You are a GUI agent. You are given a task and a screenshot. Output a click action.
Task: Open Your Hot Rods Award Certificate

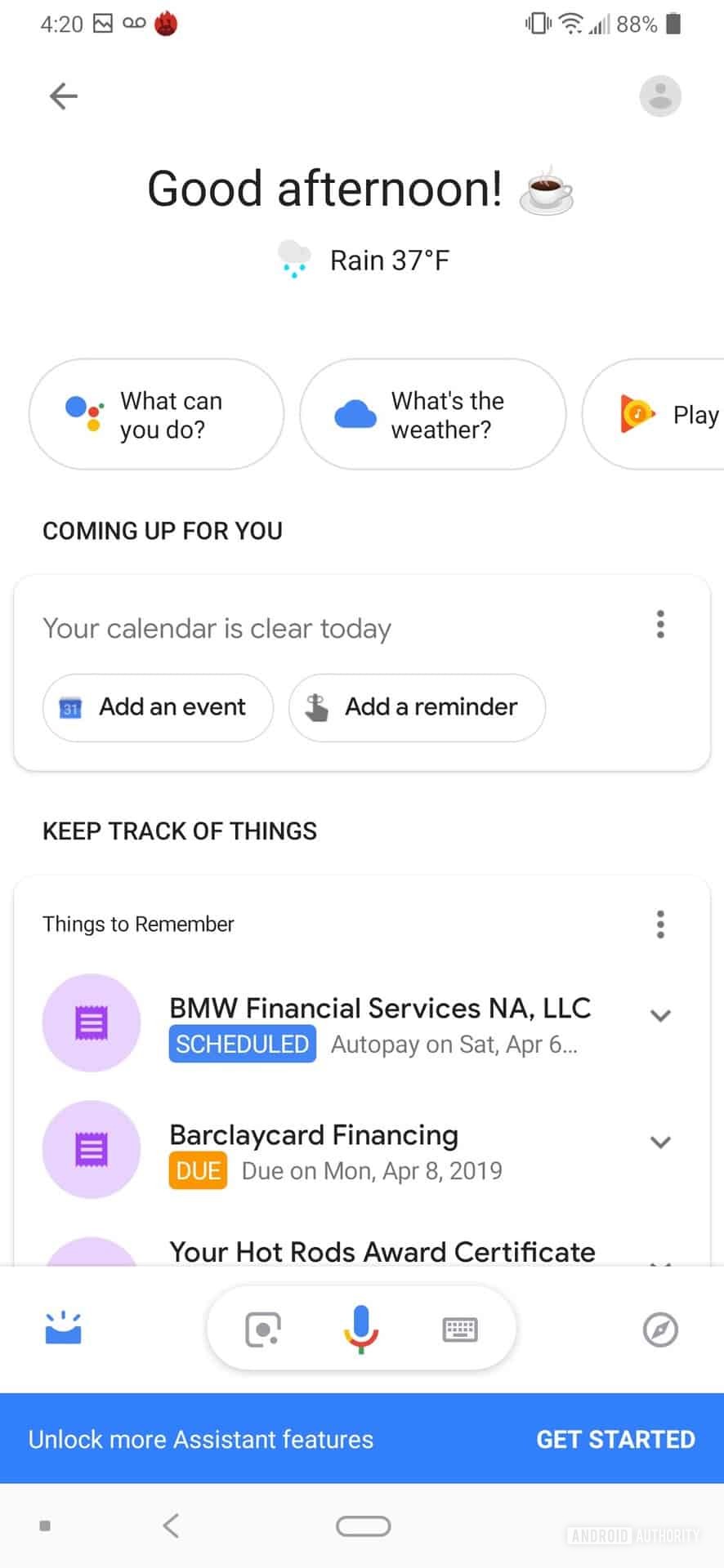point(382,1252)
